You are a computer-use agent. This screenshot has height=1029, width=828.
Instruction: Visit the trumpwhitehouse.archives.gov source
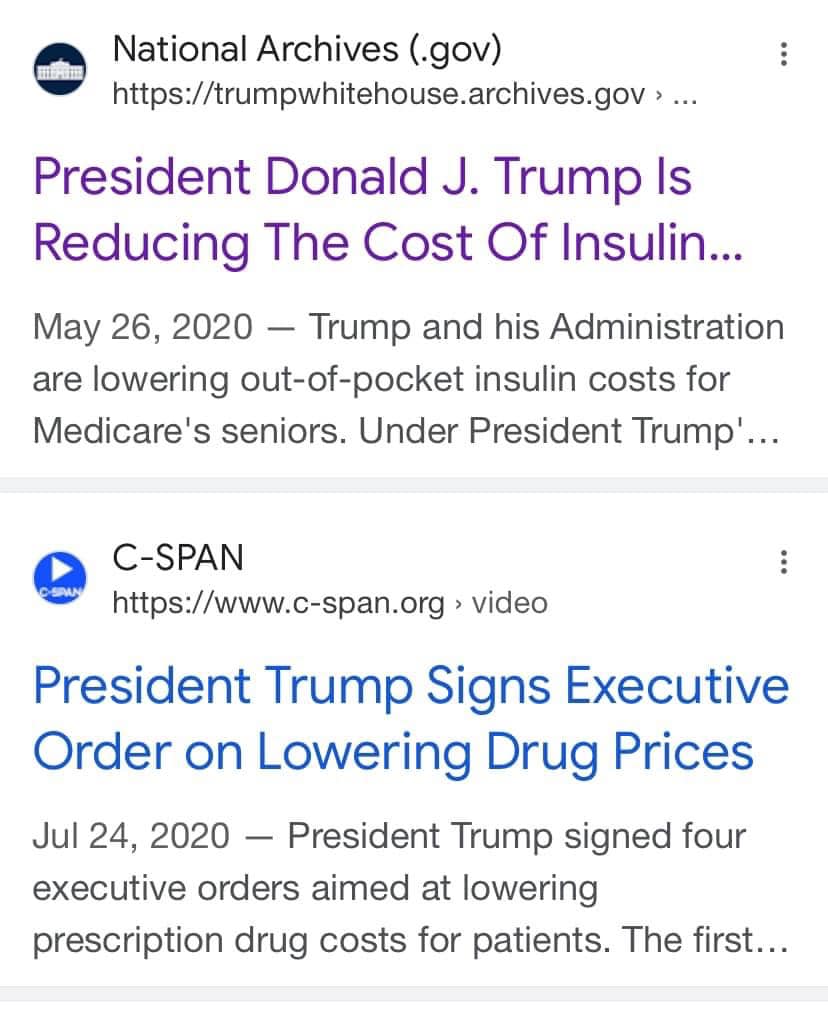click(x=378, y=95)
